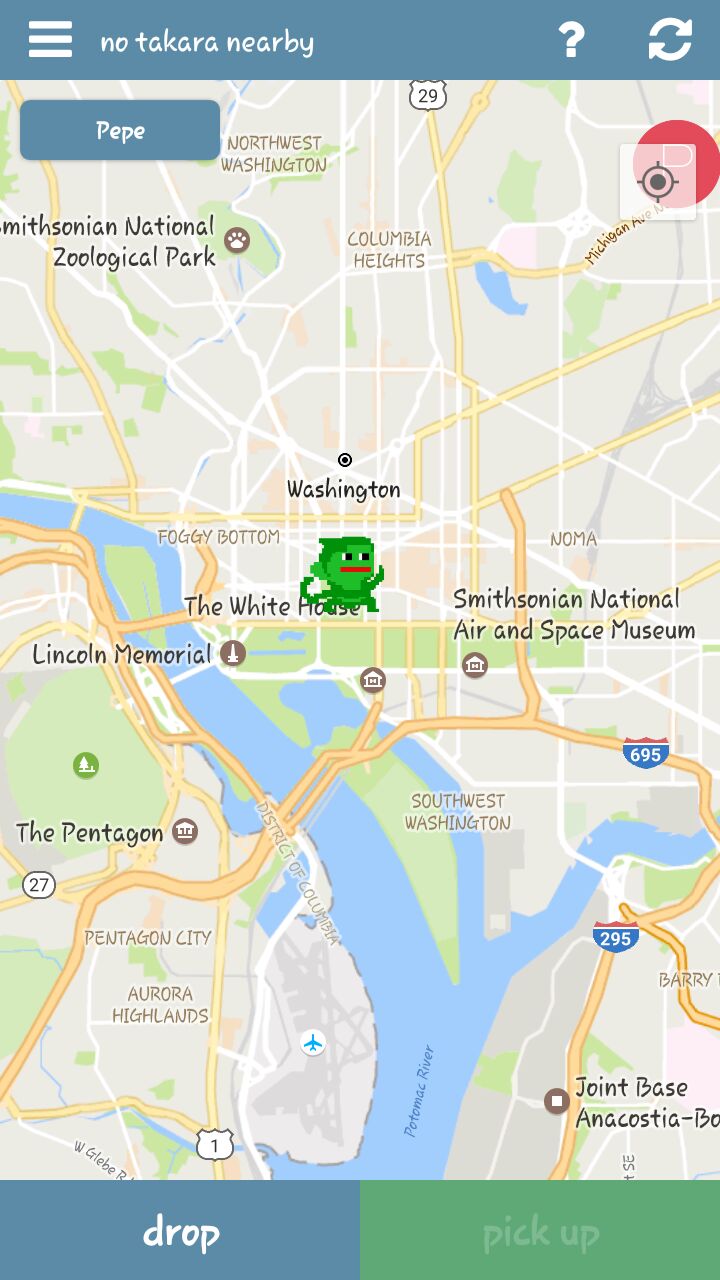Viewport: 720px width, 1280px height.
Task: Center map on my location
Action: tap(658, 182)
